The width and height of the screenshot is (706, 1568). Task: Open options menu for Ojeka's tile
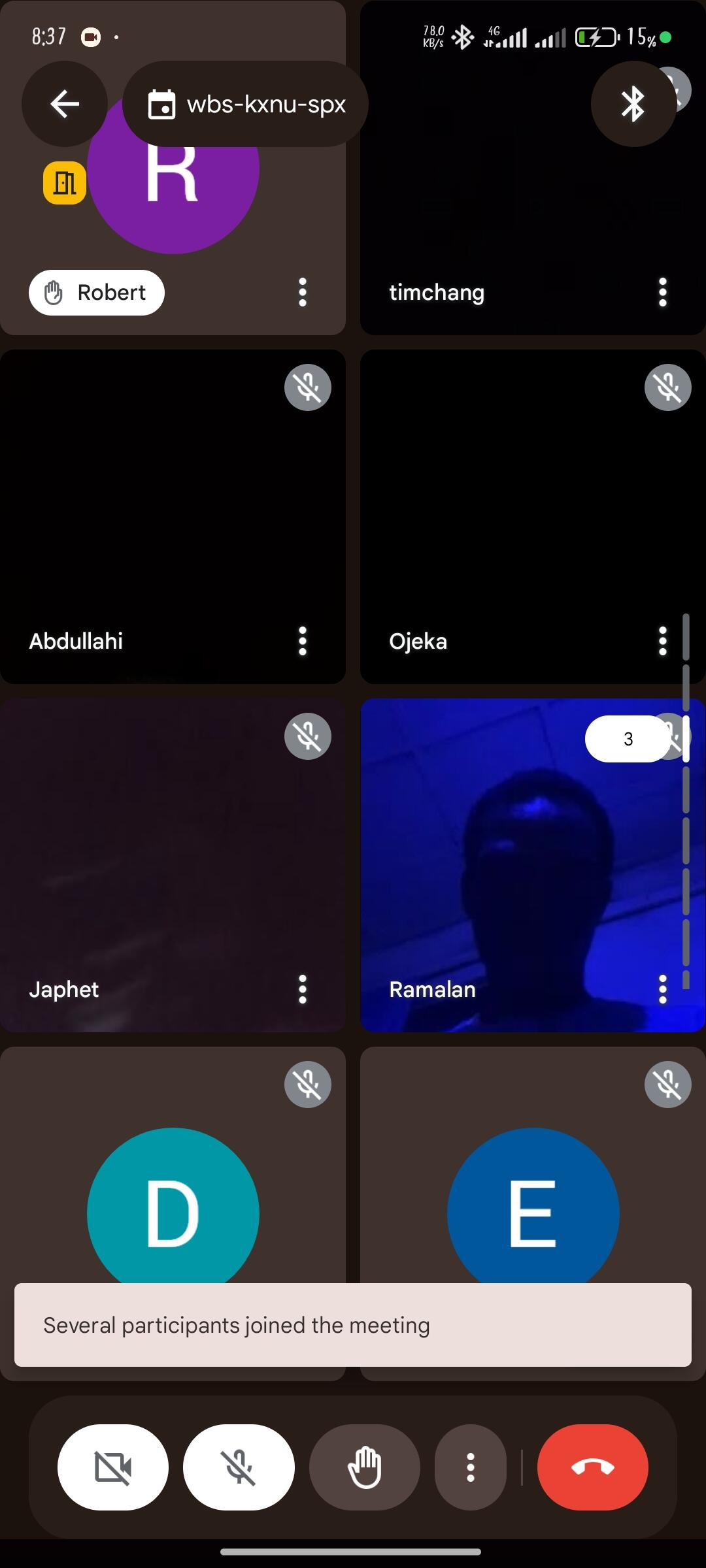pos(662,641)
